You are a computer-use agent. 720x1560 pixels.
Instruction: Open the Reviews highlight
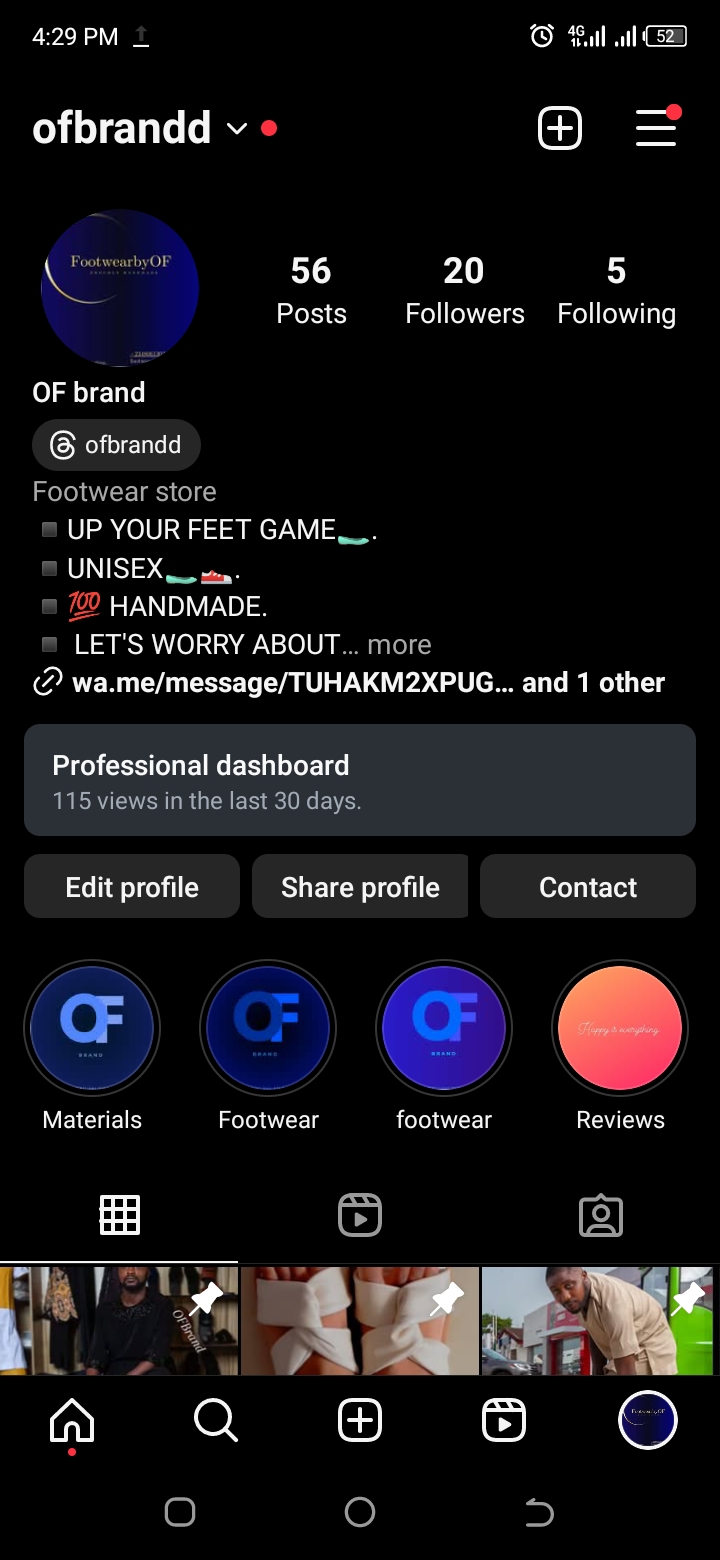619,1028
